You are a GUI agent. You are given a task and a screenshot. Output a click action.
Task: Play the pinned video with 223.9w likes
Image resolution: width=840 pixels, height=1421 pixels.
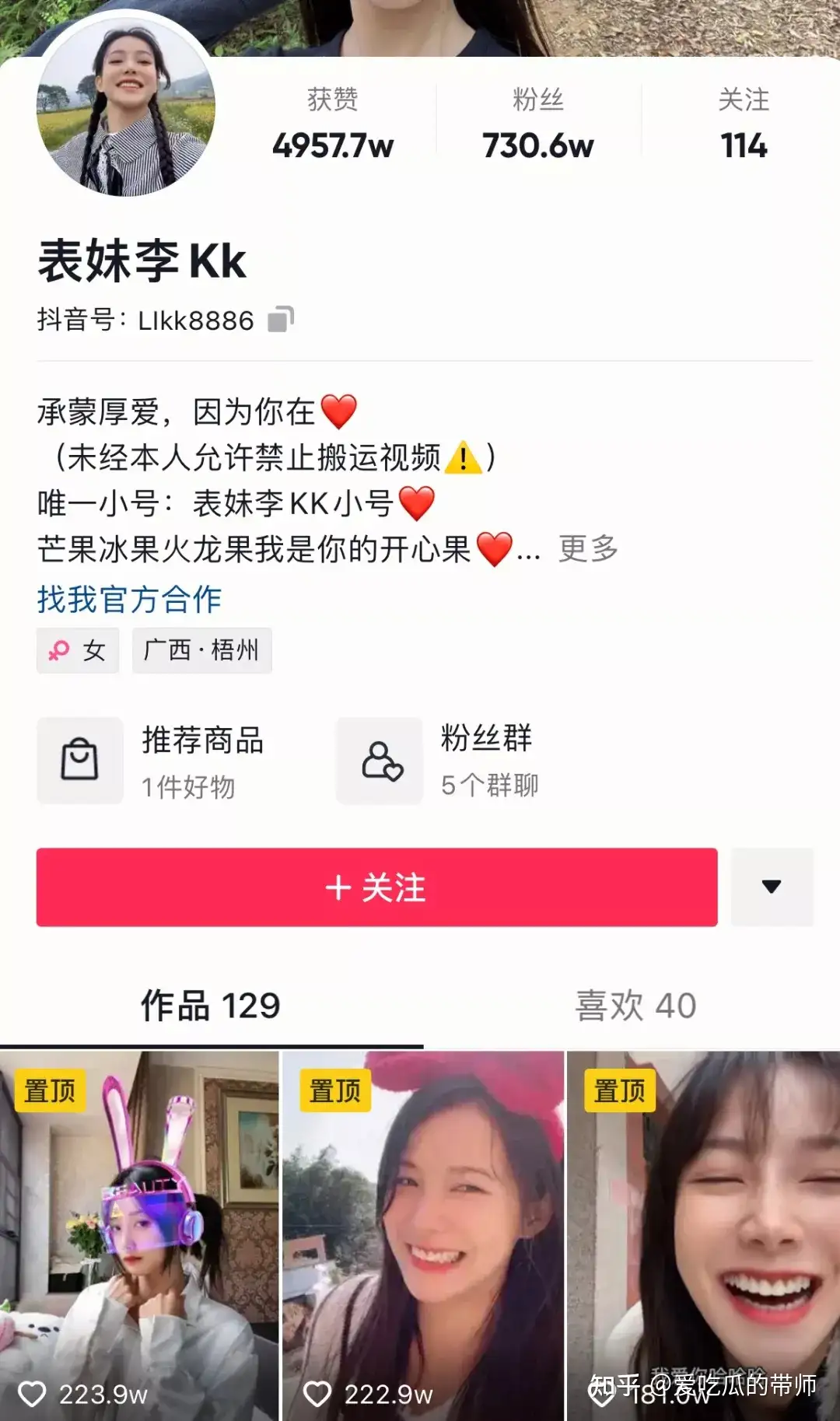pyautogui.click(x=139, y=1236)
